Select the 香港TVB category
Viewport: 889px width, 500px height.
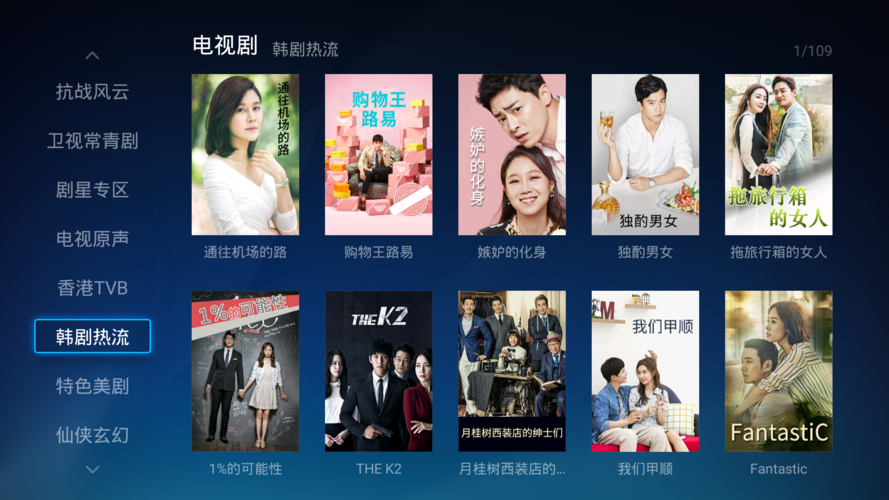[92, 288]
